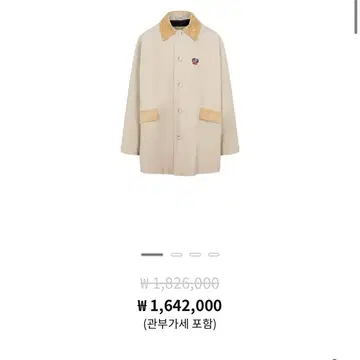Open the beige jacket product image
The width and height of the screenshot is (360, 360).
(x=180, y=93)
